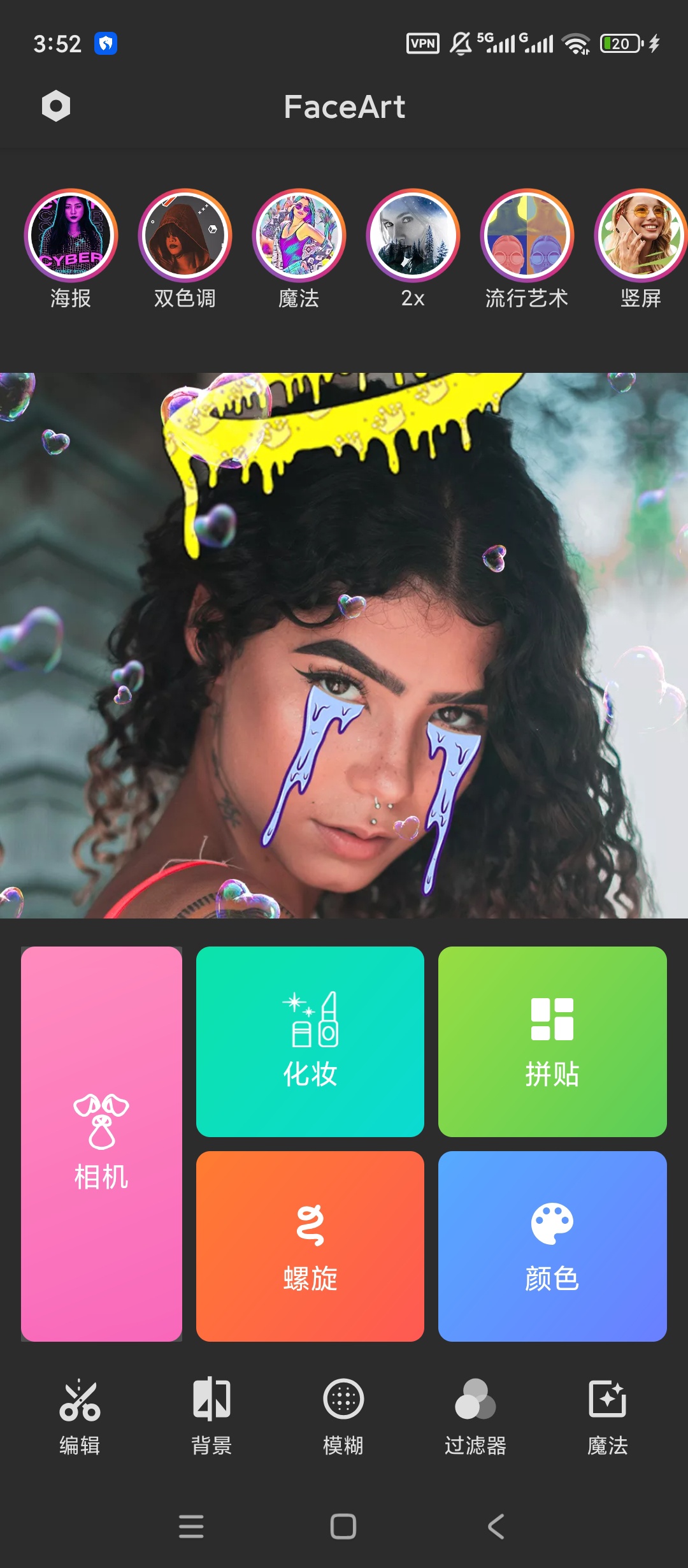Screen dimensions: 688x1568
Task: Tap 魔法 magic in bottom toolbar
Action: click(x=608, y=1416)
